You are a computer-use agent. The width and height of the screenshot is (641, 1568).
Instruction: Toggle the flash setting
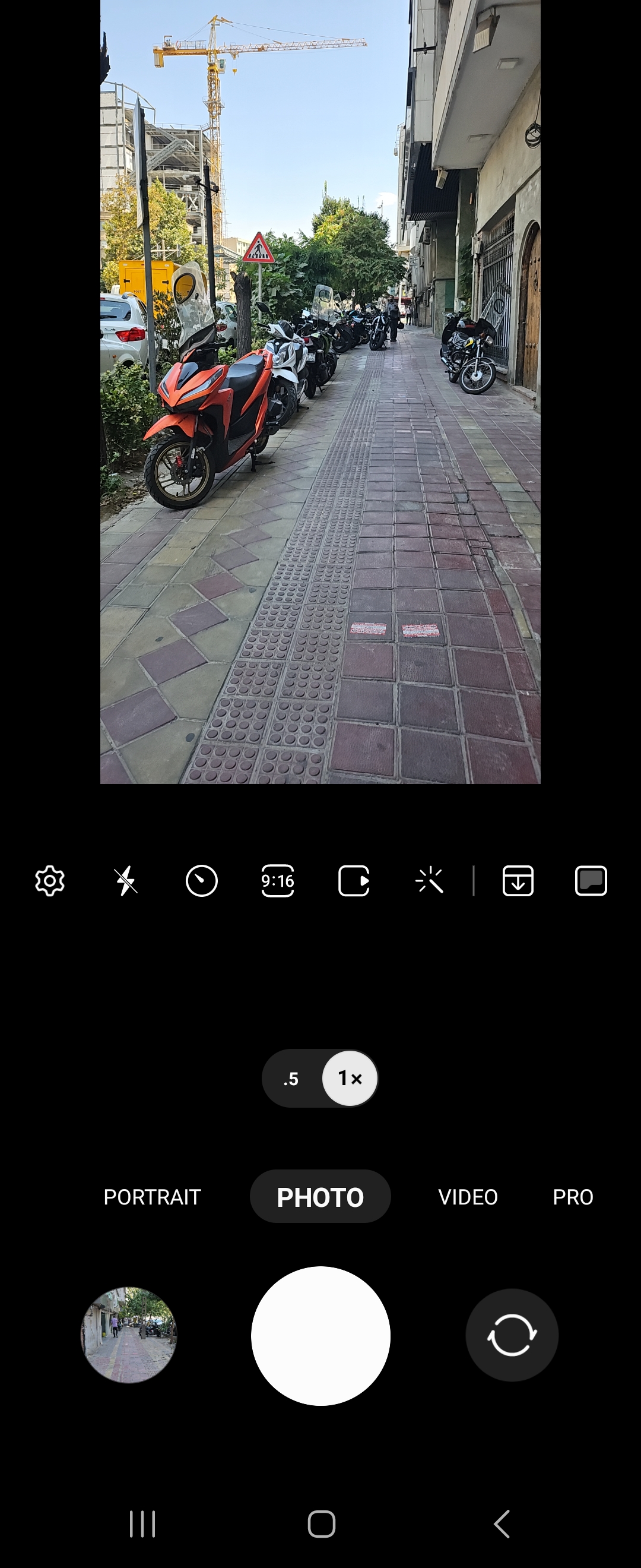pyautogui.click(x=126, y=881)
